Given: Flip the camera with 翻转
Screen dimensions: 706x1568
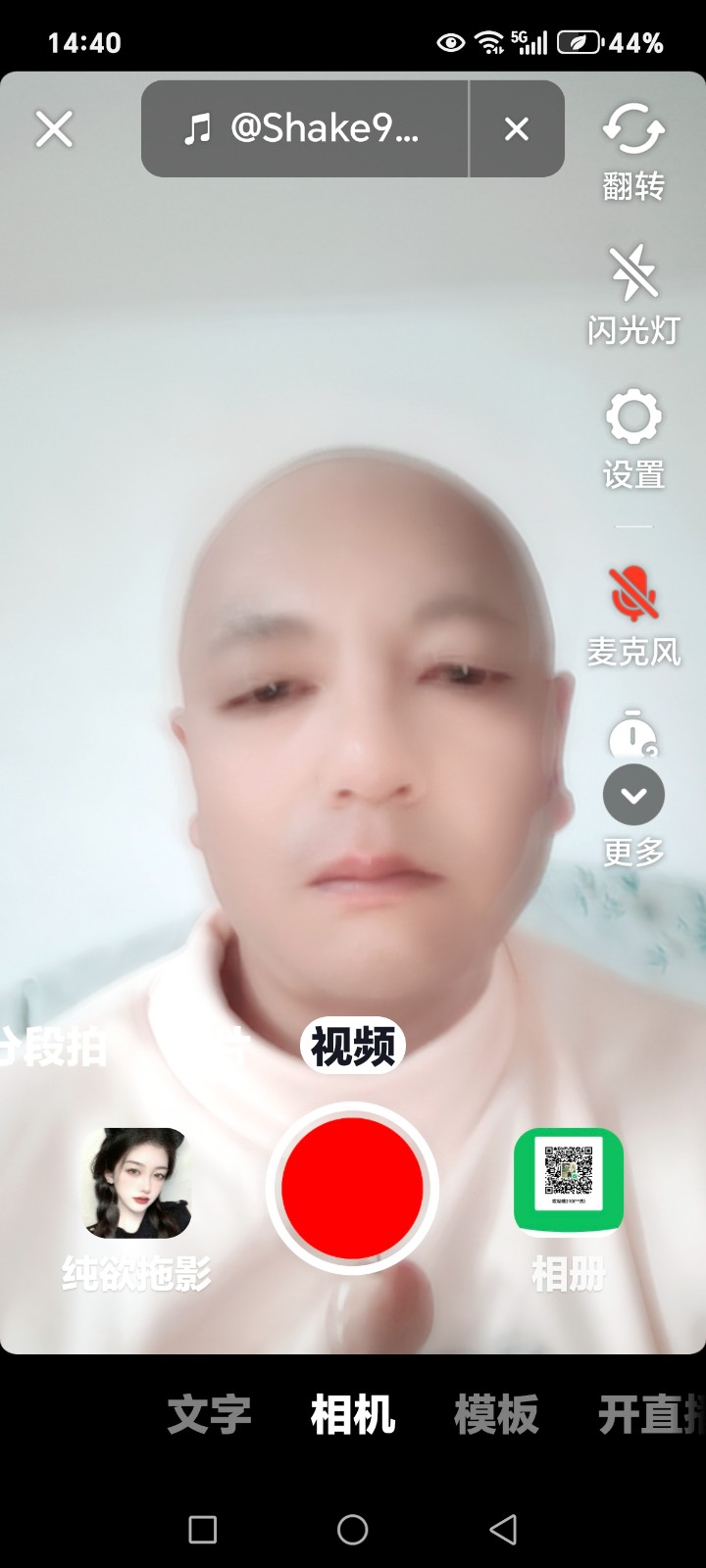Looking at the screenshot, I should click(633, 147).
